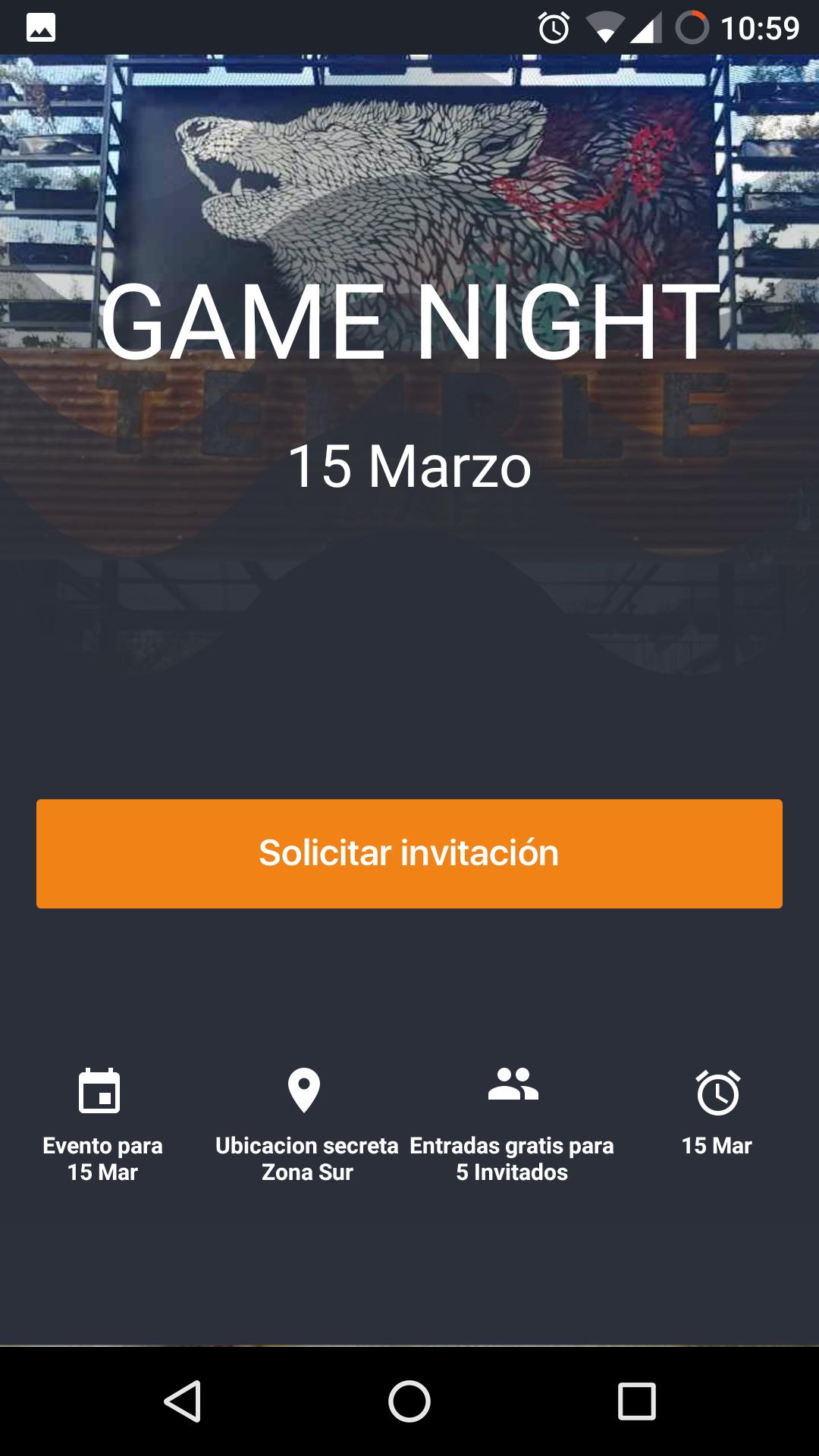Tap the Solicitar invitación button
The height and width of the screenshot is (1456, 819).
pyautogui.click(x=409, y=853)
